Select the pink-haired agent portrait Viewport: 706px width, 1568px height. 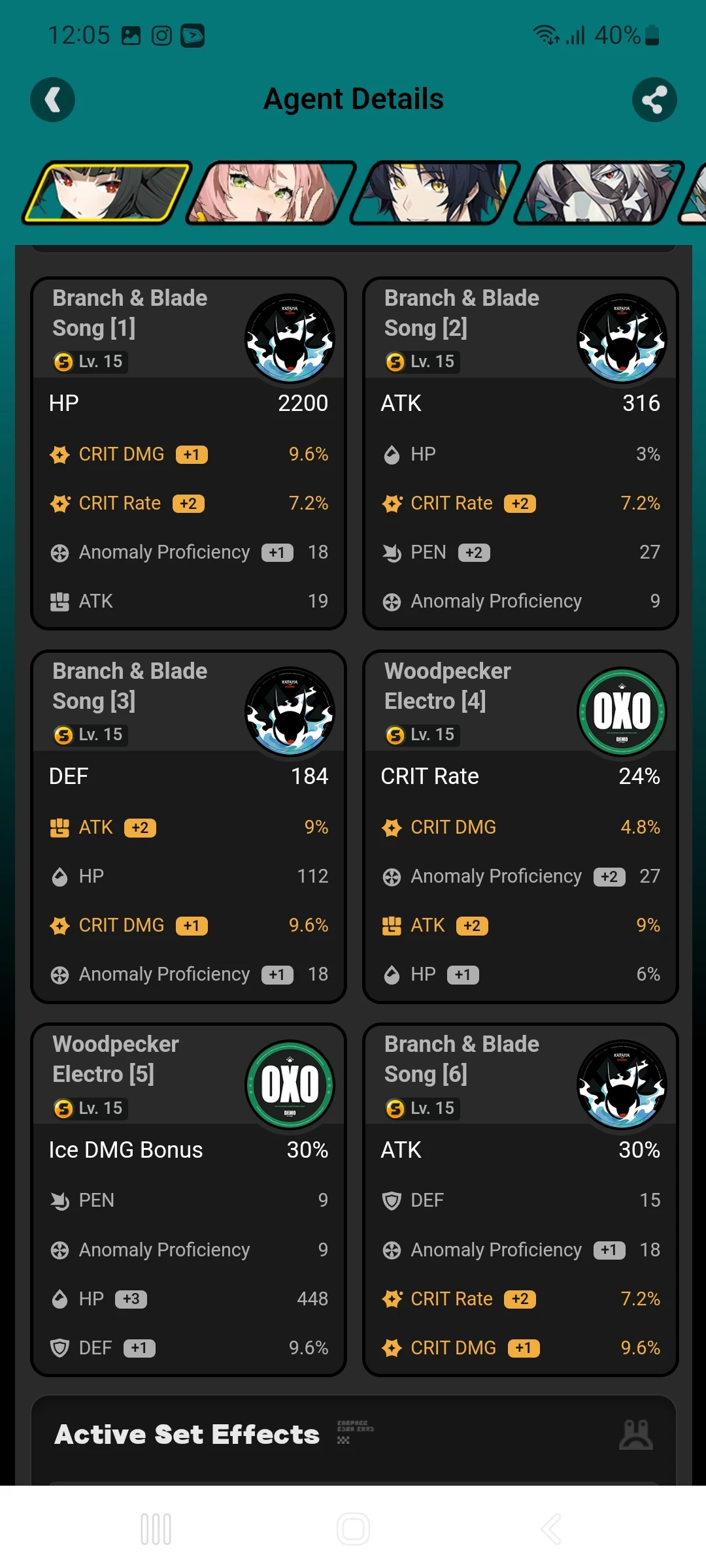tap(271, 193)
